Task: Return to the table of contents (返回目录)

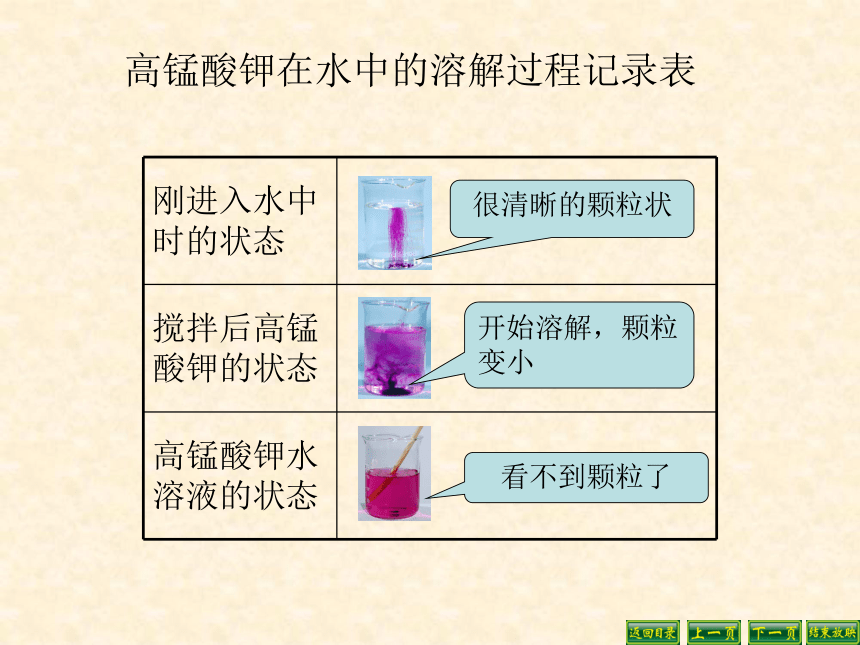Action: click(653, 632)
